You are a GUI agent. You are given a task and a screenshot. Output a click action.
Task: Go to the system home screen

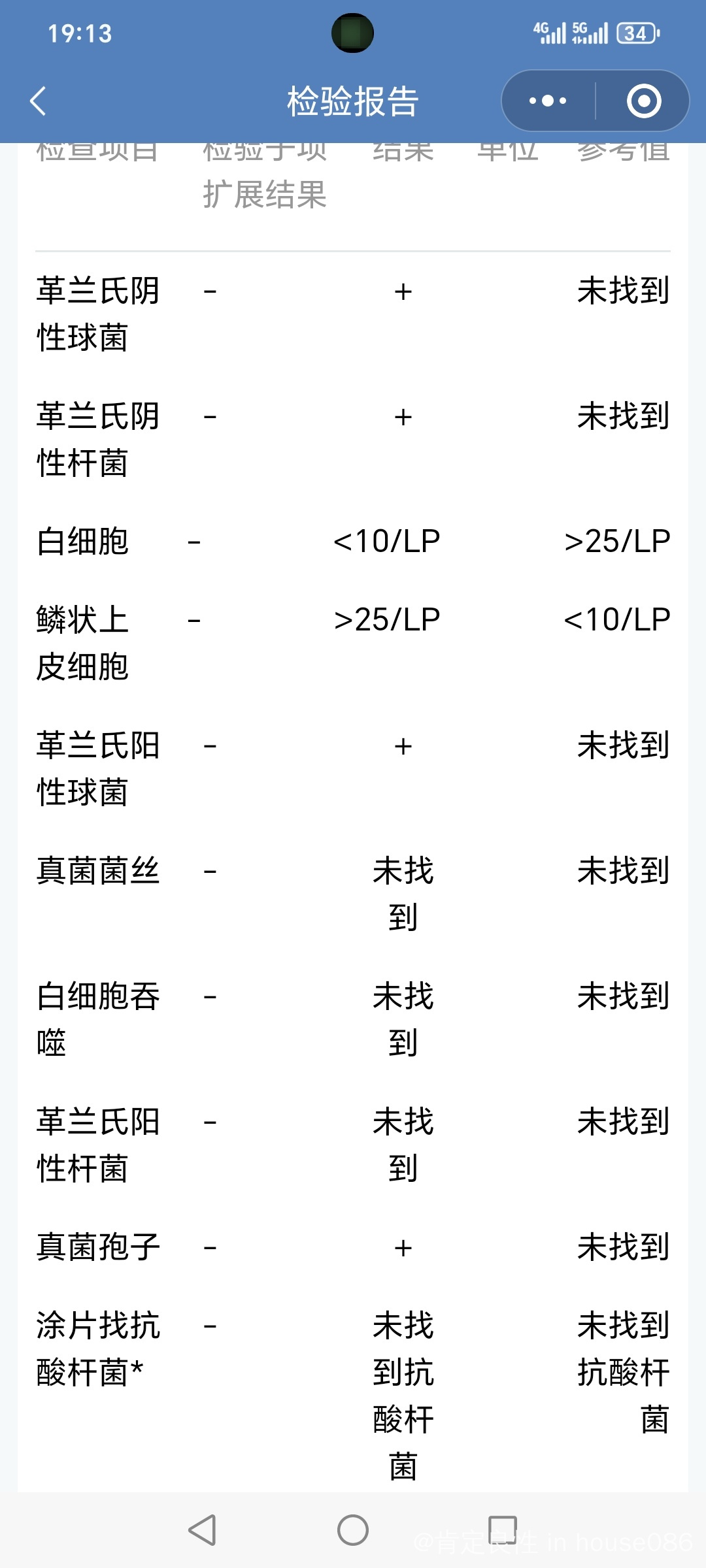pyautogui.click(x=353, y=1530)
